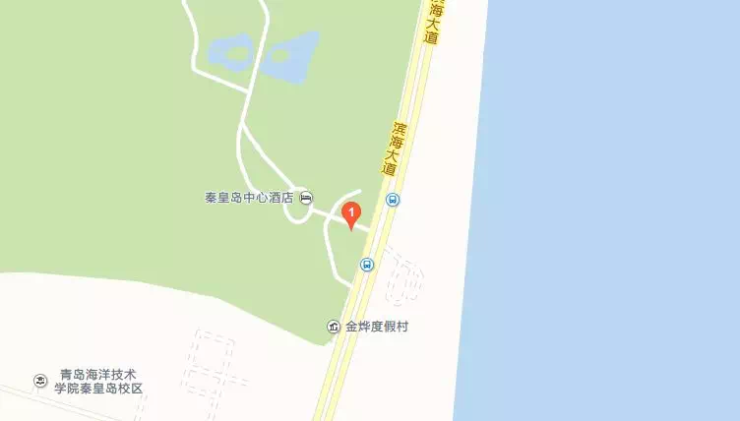Select the 金烨度假村 resort point of interest

(333, 327)
